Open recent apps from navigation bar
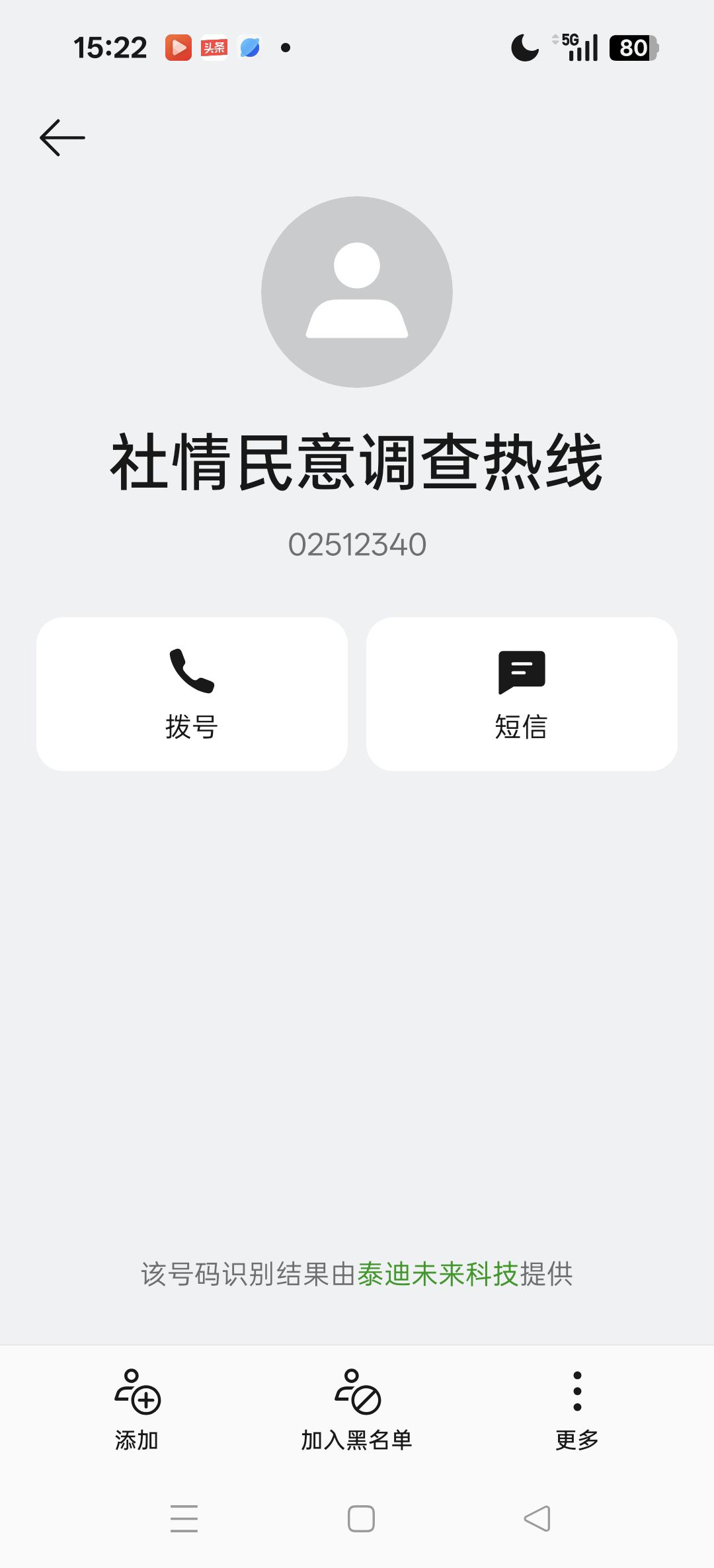This screenshot has width=714, height=1568. click(184, 1518)
